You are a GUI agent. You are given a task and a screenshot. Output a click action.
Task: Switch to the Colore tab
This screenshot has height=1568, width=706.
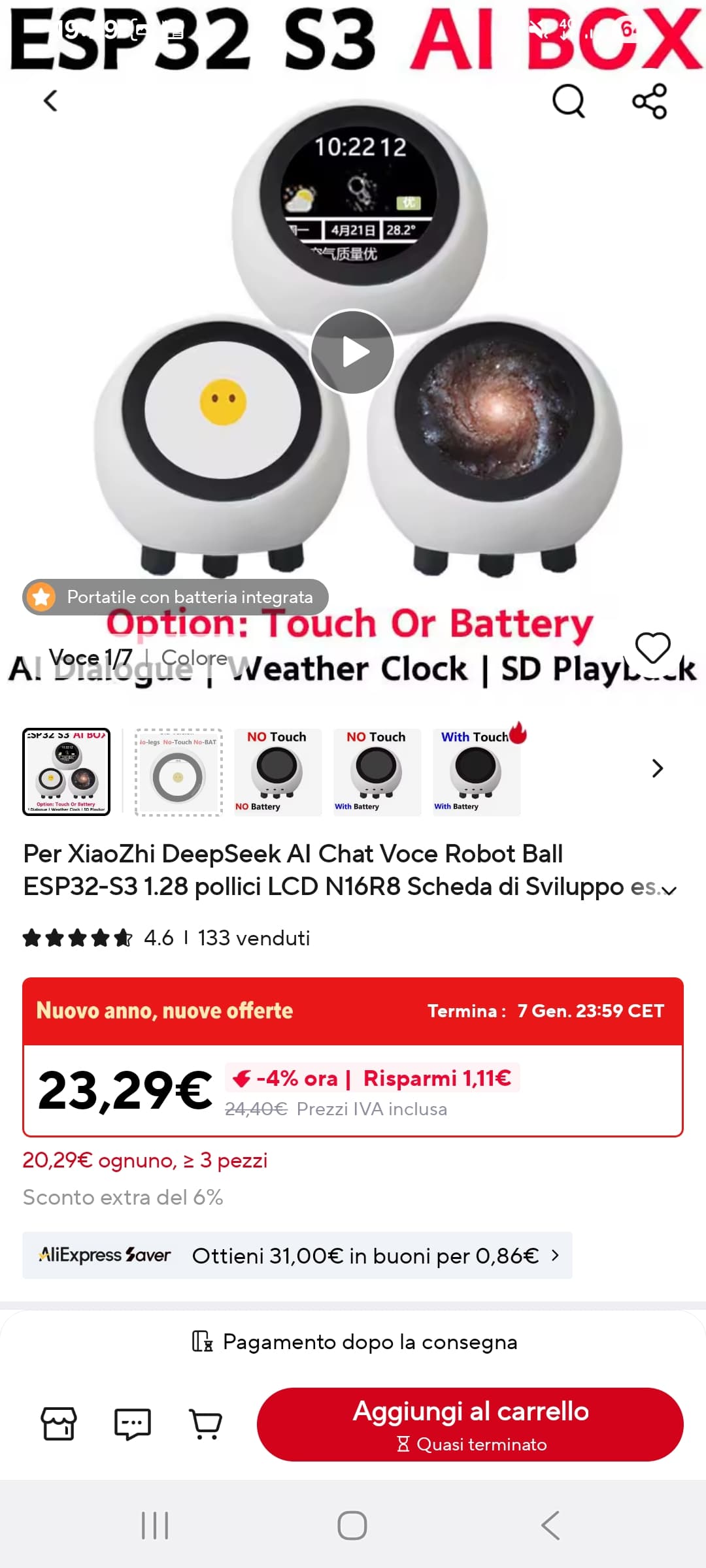pos(194,657)
